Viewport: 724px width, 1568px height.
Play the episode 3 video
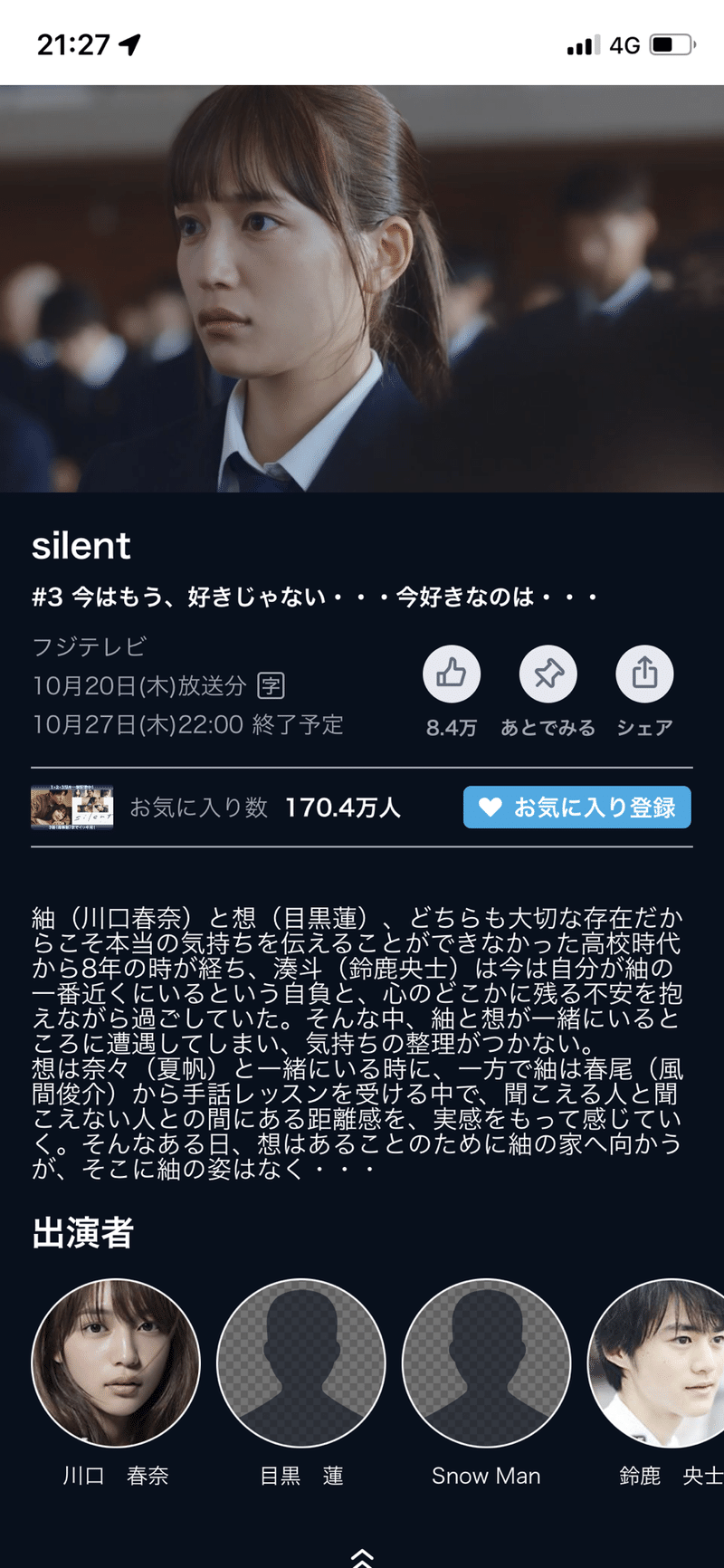362,288
